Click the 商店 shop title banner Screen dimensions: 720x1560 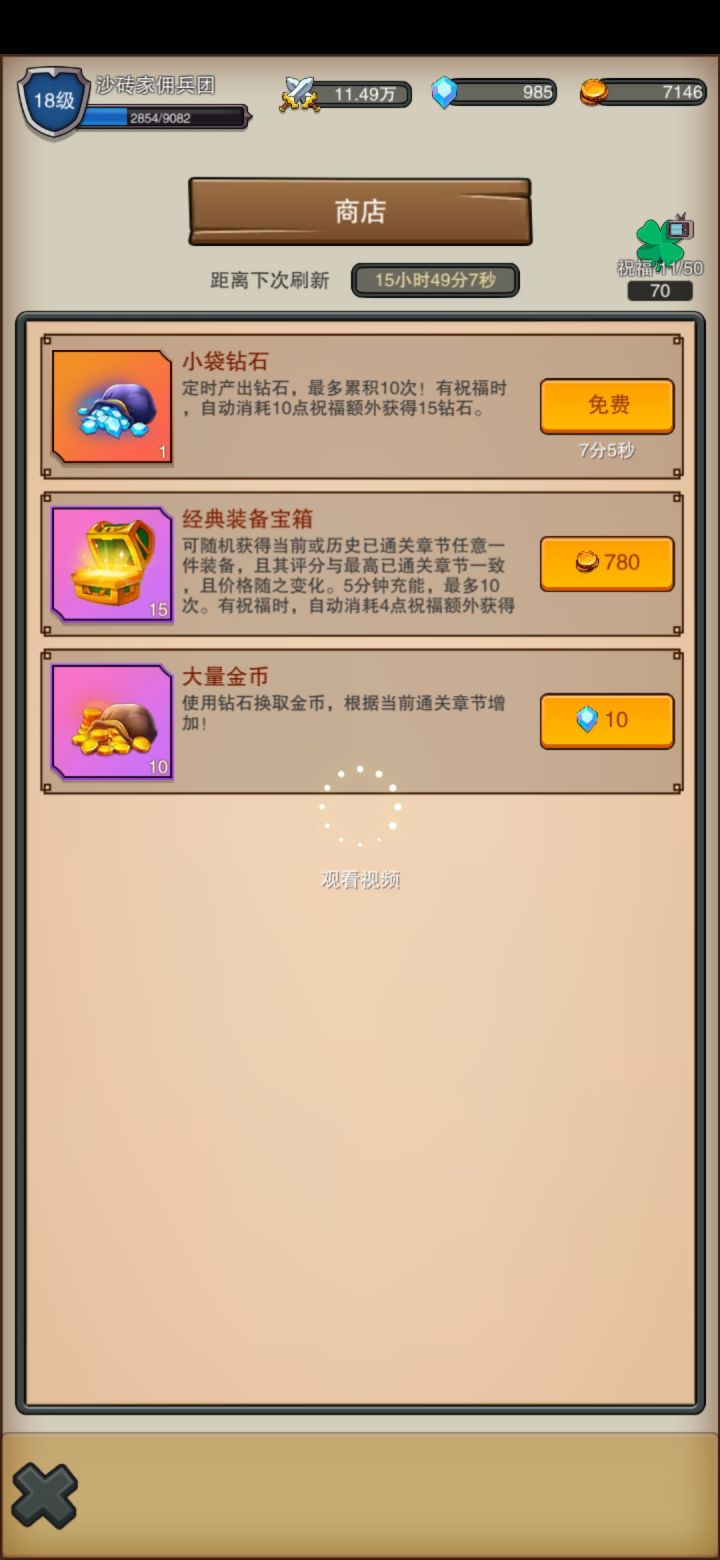coord(360,210)
